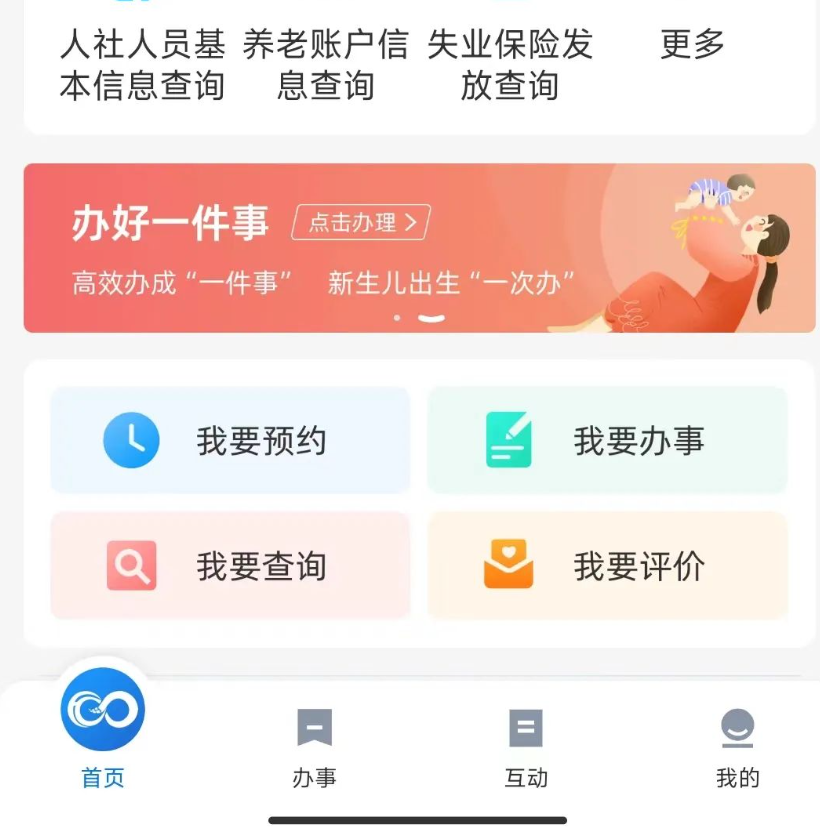
Task: Open 养老账户信息查询 service
Action: (325, 65)
